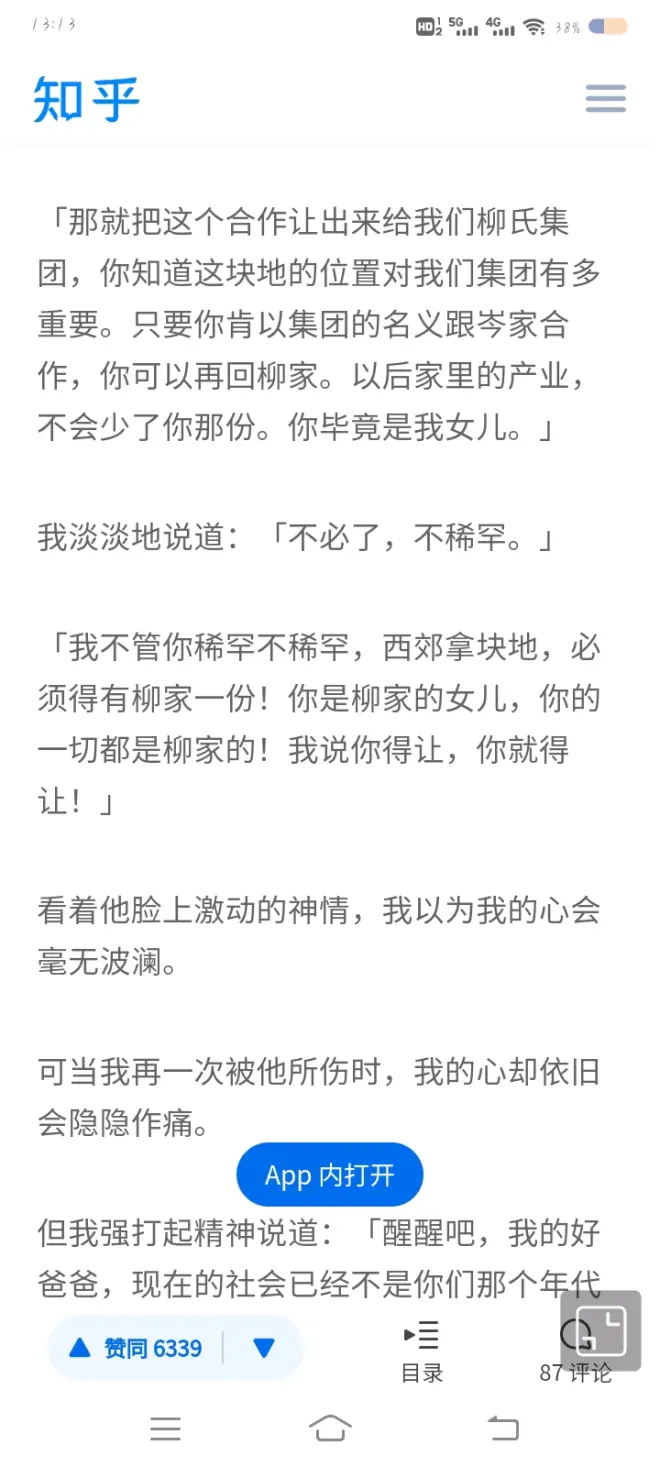This screenshot has width=660, height=1467.
Task: Go back with the system back button
Action: [502, 1428]
